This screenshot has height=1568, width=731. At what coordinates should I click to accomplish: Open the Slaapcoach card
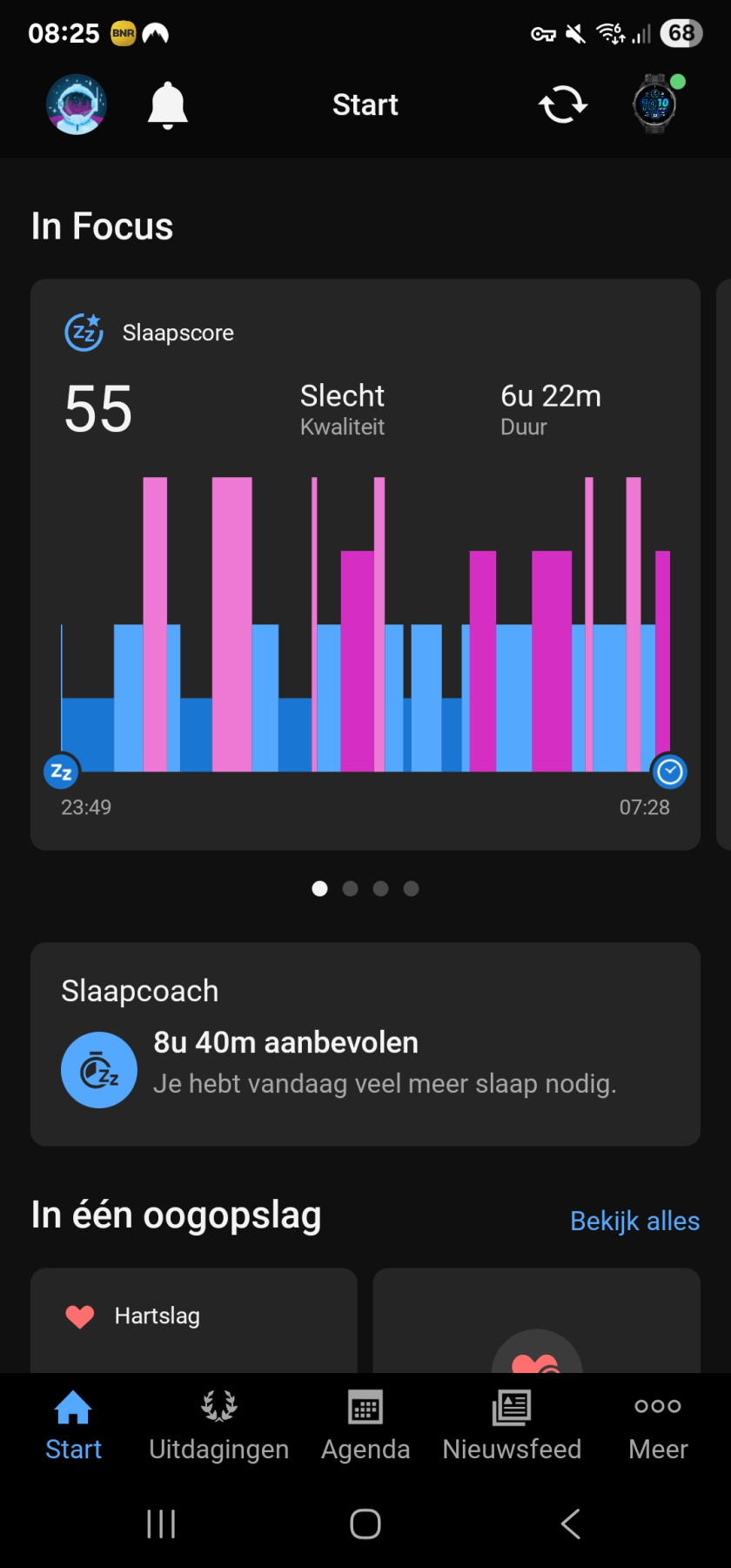click(x=365, y=1043)
